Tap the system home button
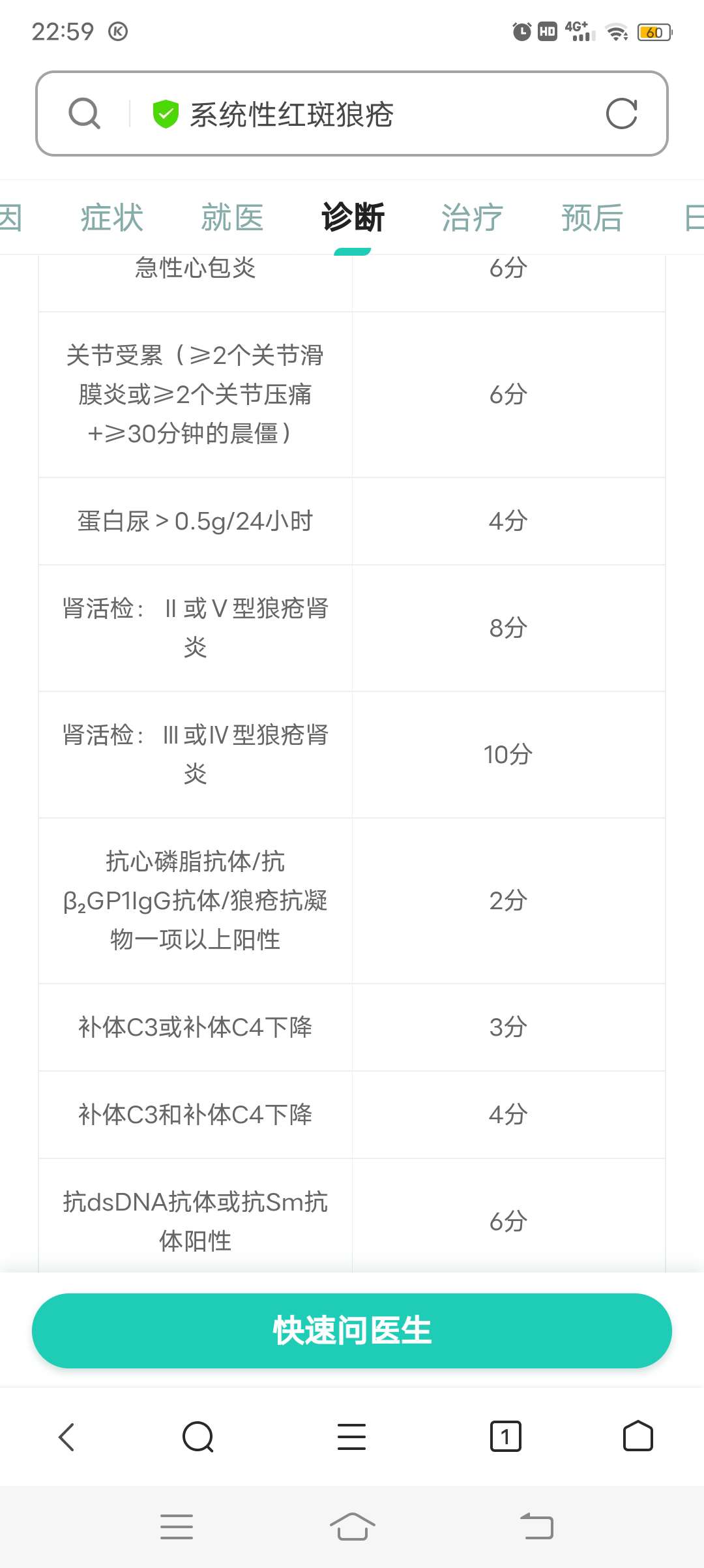The width and height of the screenshot is (704, 1568). pos(352,1526)
